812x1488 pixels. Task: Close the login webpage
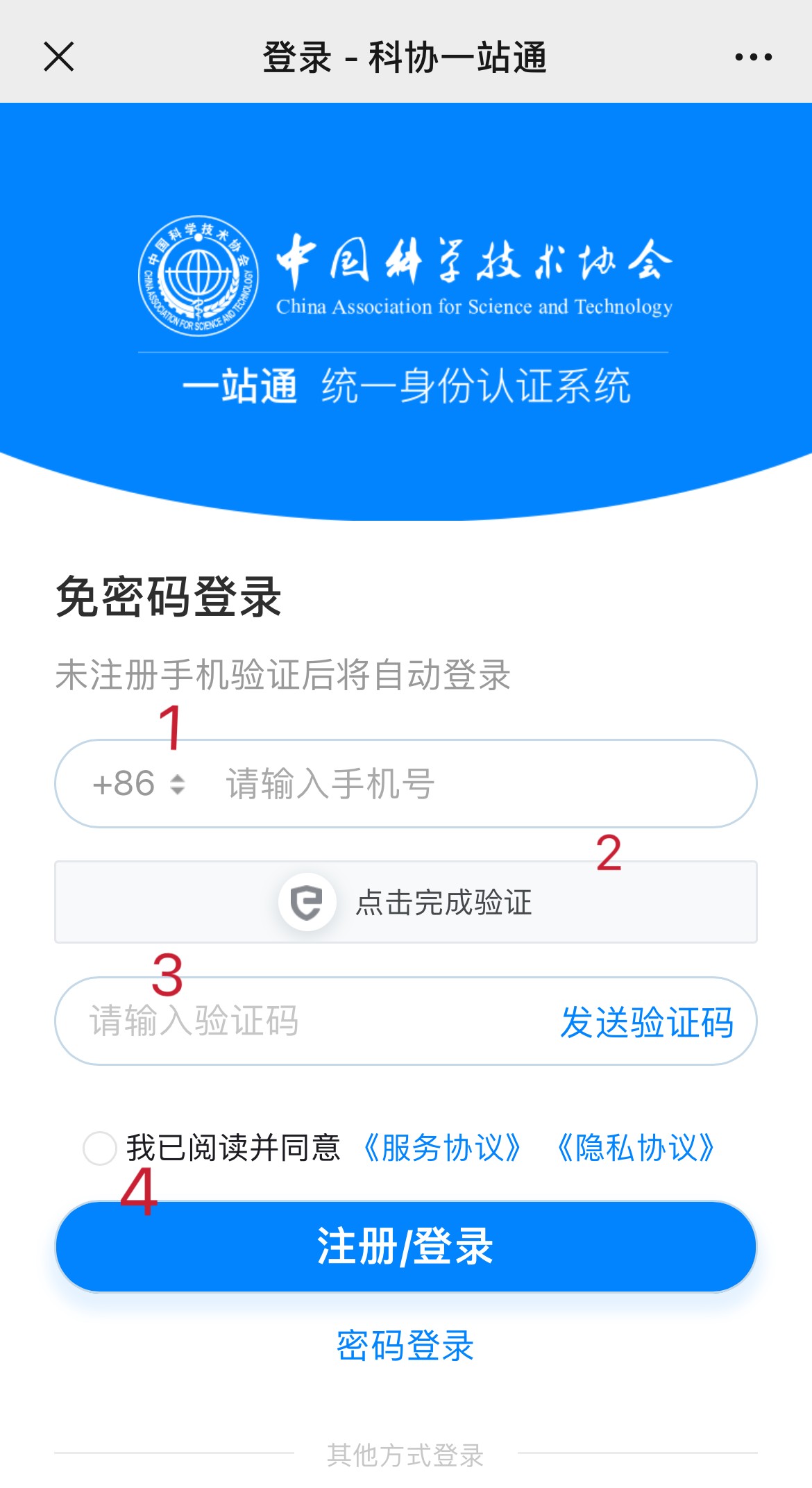point(58,57)
